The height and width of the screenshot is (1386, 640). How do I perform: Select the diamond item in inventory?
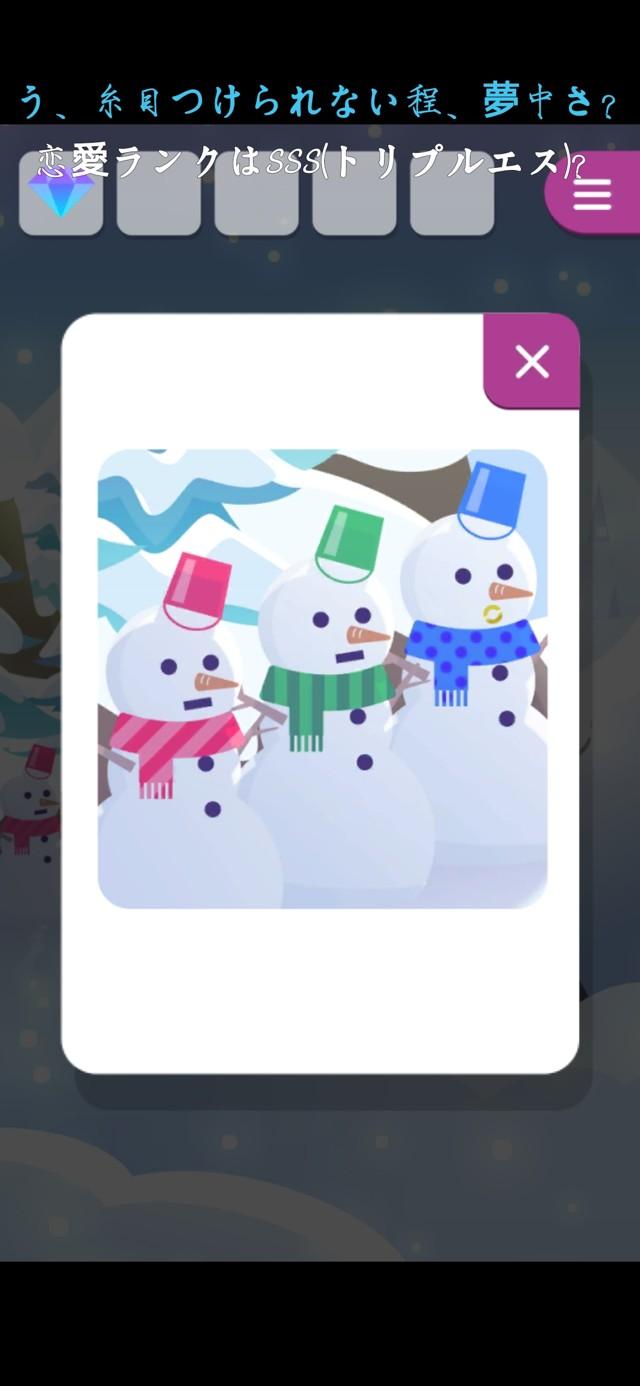(60, 195)
